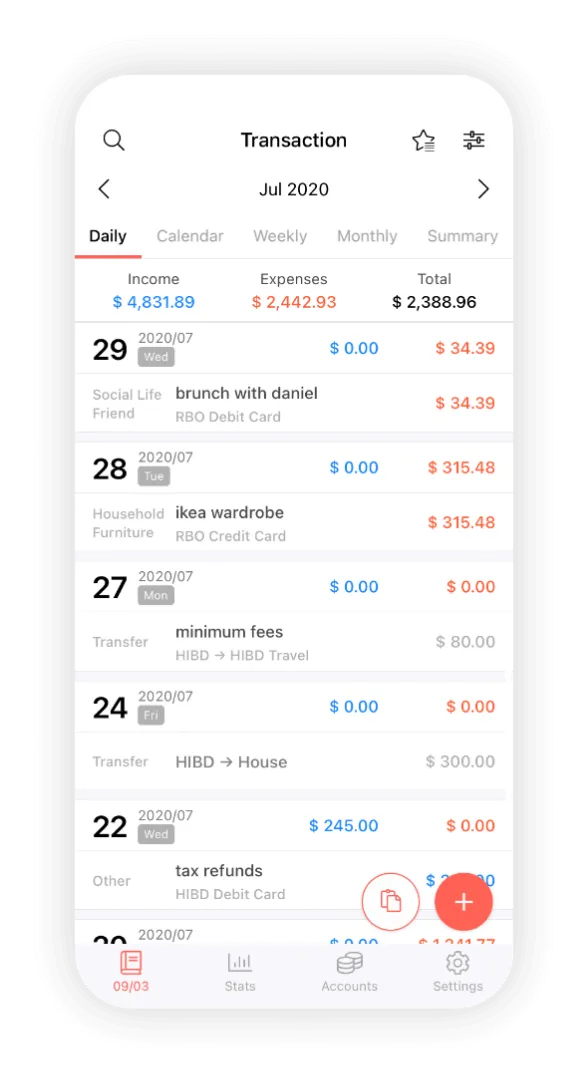The width and height of the screenshot is (588, 1083).
Task: Switch to the Calendar tab
Action: 190,236
